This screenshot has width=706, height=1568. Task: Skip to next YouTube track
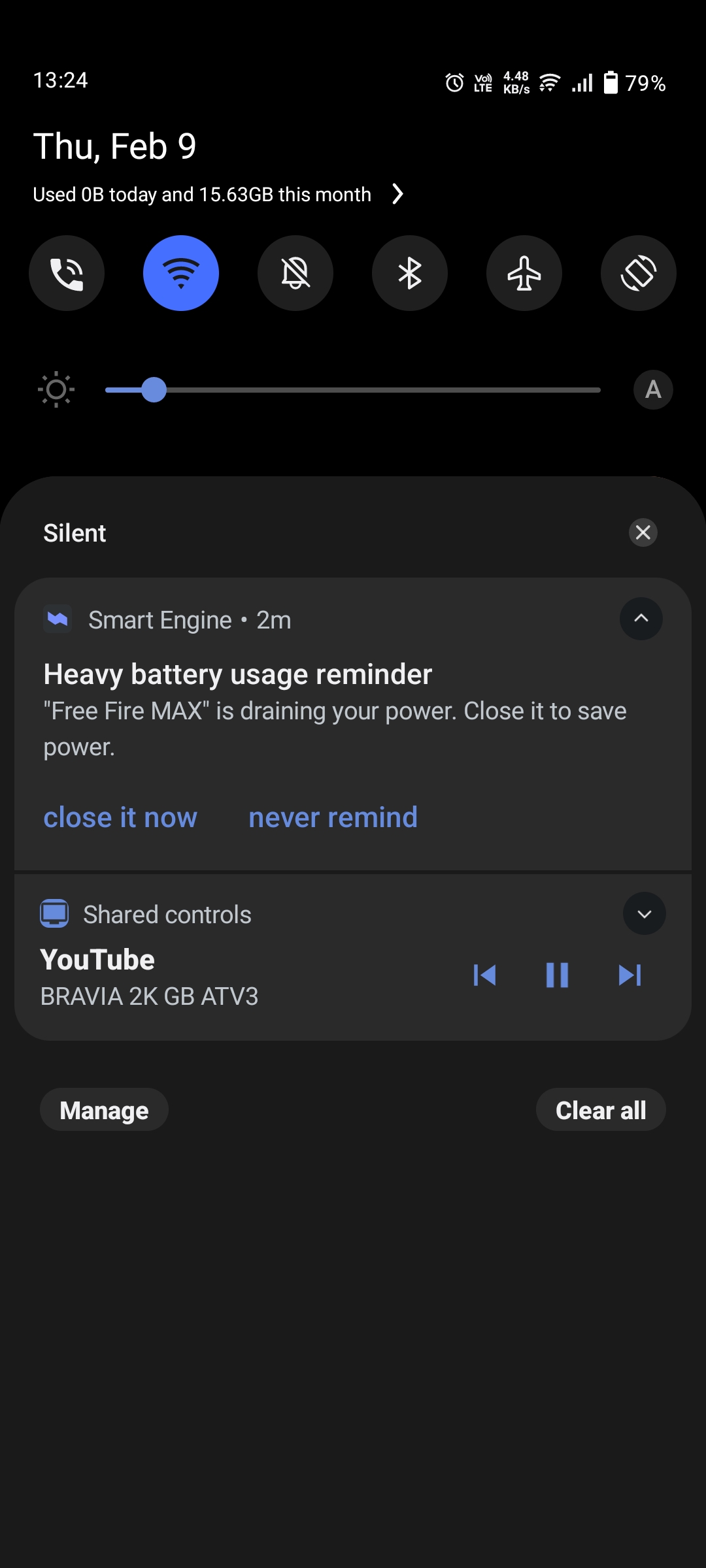tap(630, 975)
